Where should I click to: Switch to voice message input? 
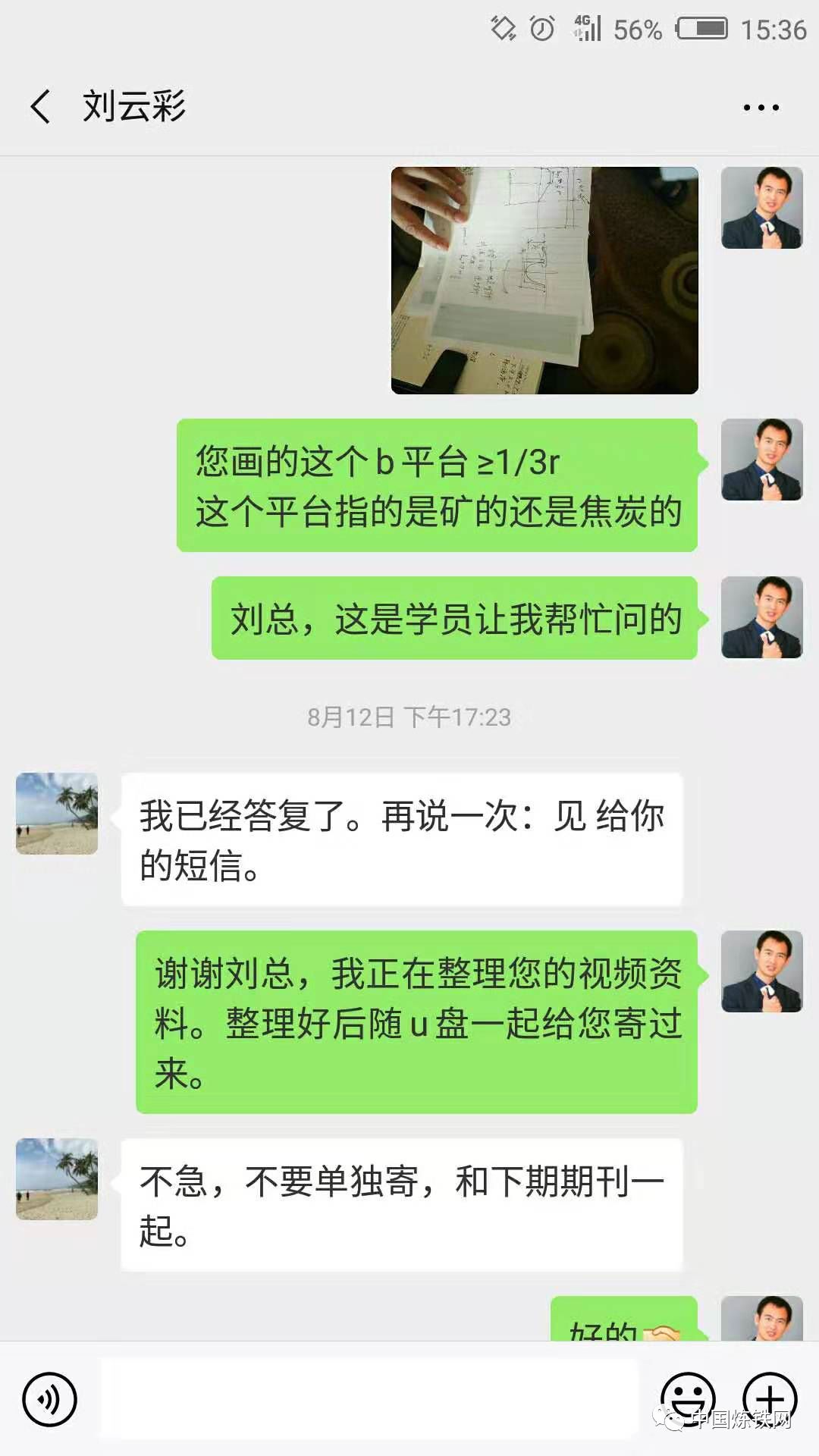tap(50, 1398)
